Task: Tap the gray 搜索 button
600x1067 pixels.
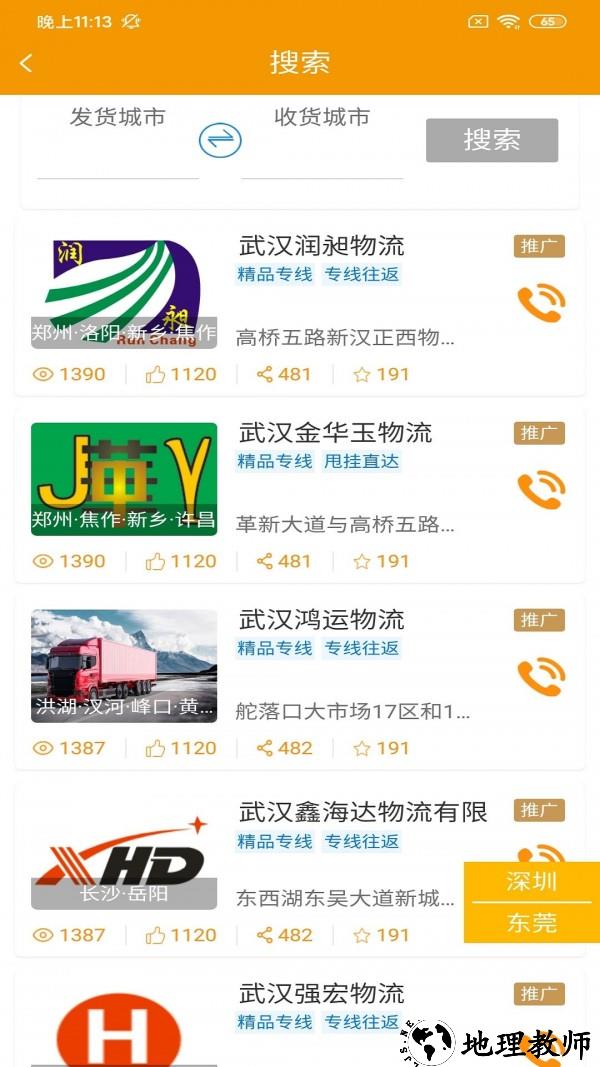Action: (x=491, y=140)
